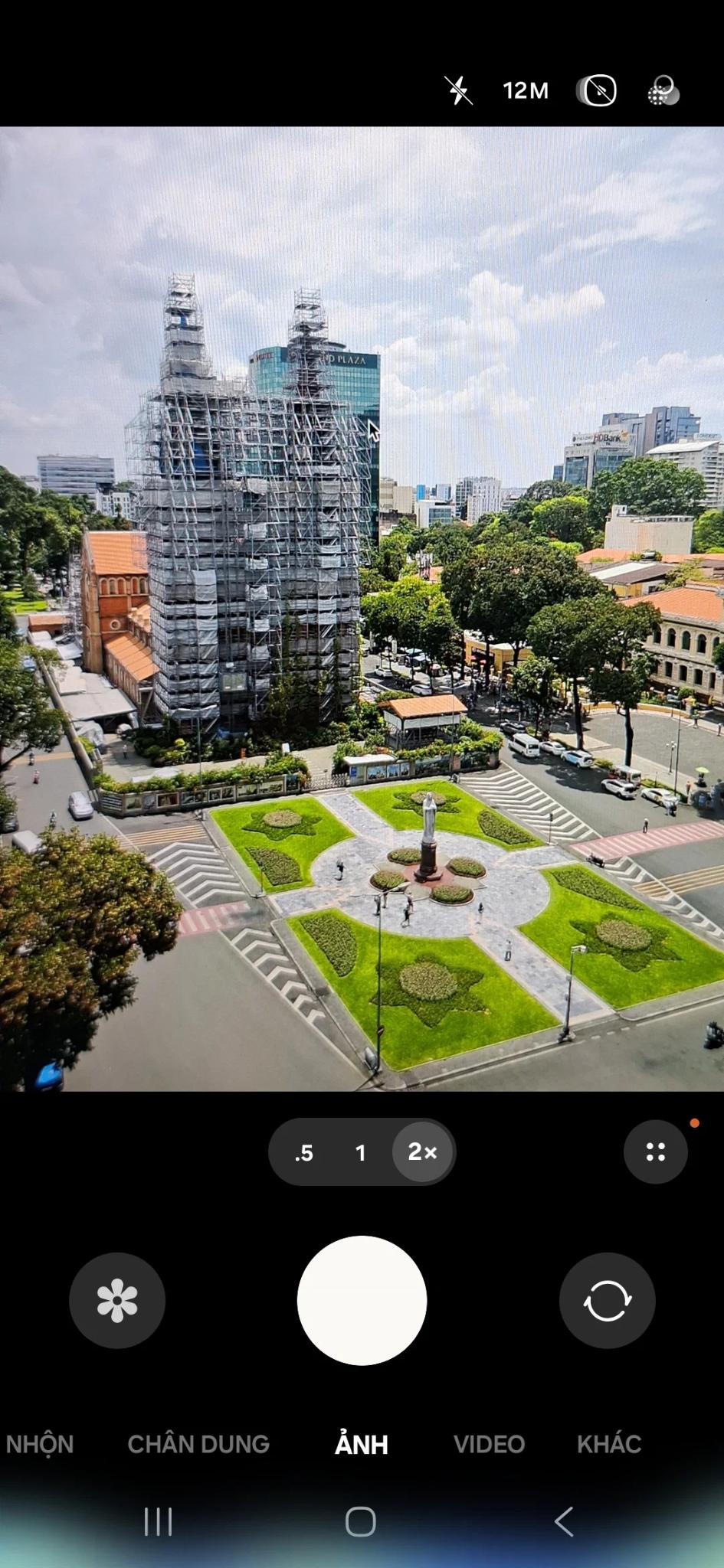Change the 12M resolution setting
Image resolution: width=724 pixels, height=1568 pixels.
(526, 91)
